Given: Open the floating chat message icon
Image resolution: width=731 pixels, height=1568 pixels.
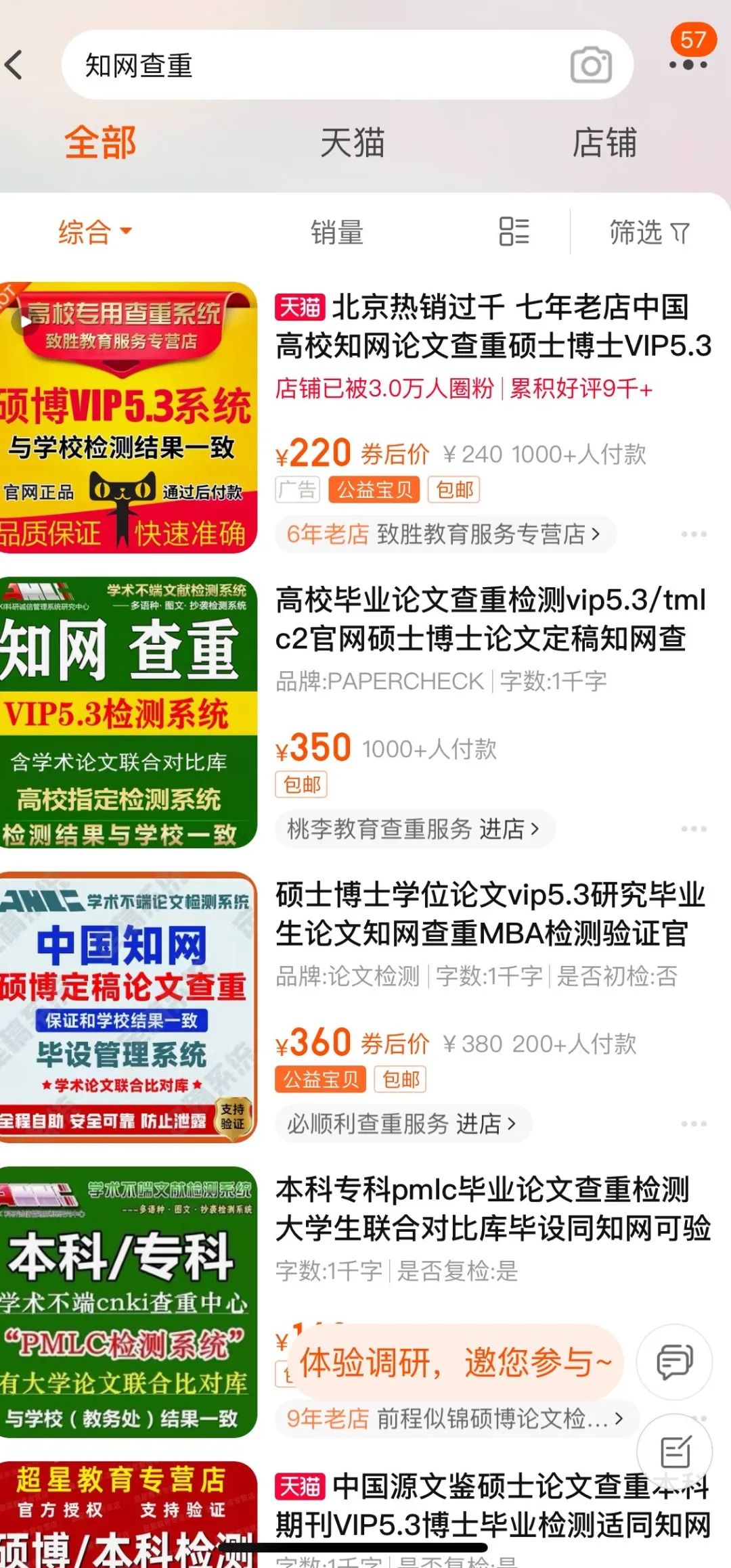Looking at the screenshot, I should pos(675,1362).
